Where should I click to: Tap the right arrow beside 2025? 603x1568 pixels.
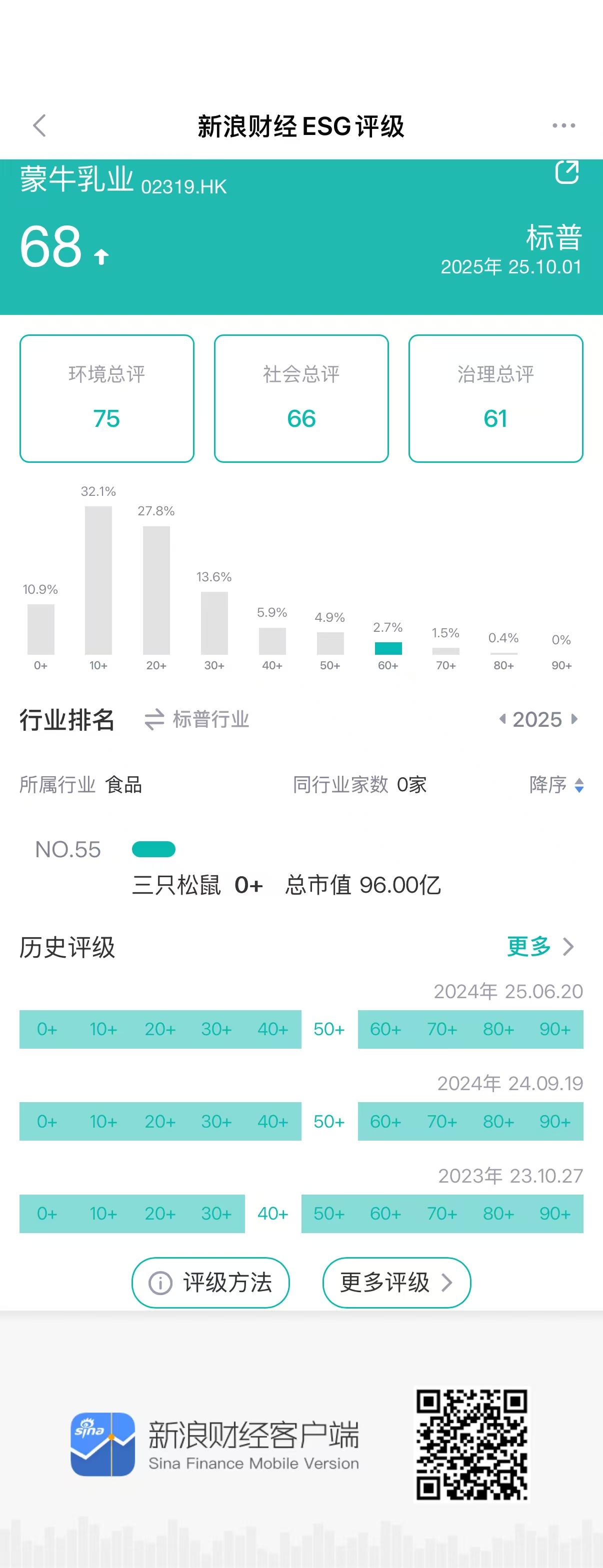[x=574, y=719]
